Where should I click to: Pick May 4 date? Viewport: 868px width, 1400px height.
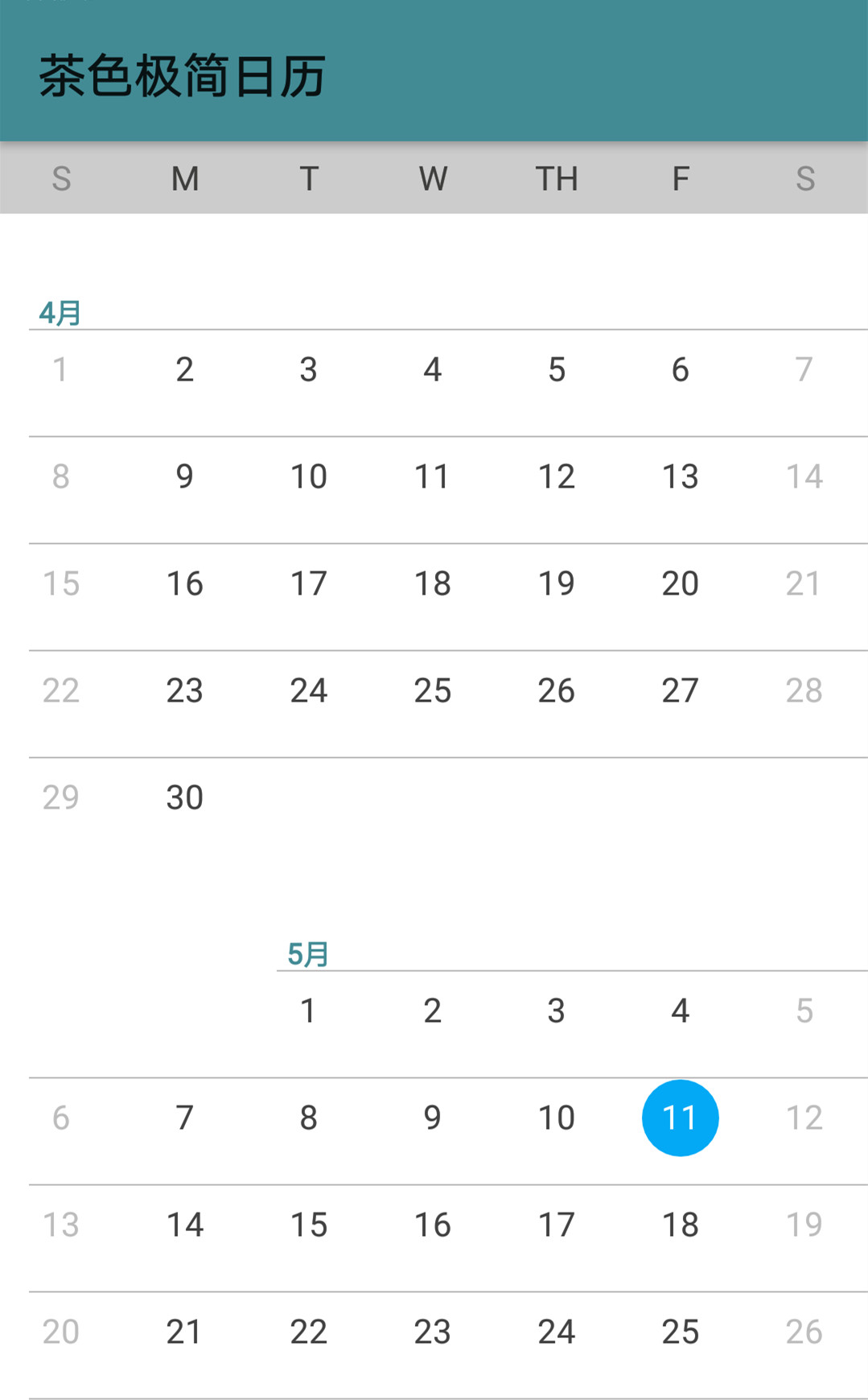pos(680,1011)
